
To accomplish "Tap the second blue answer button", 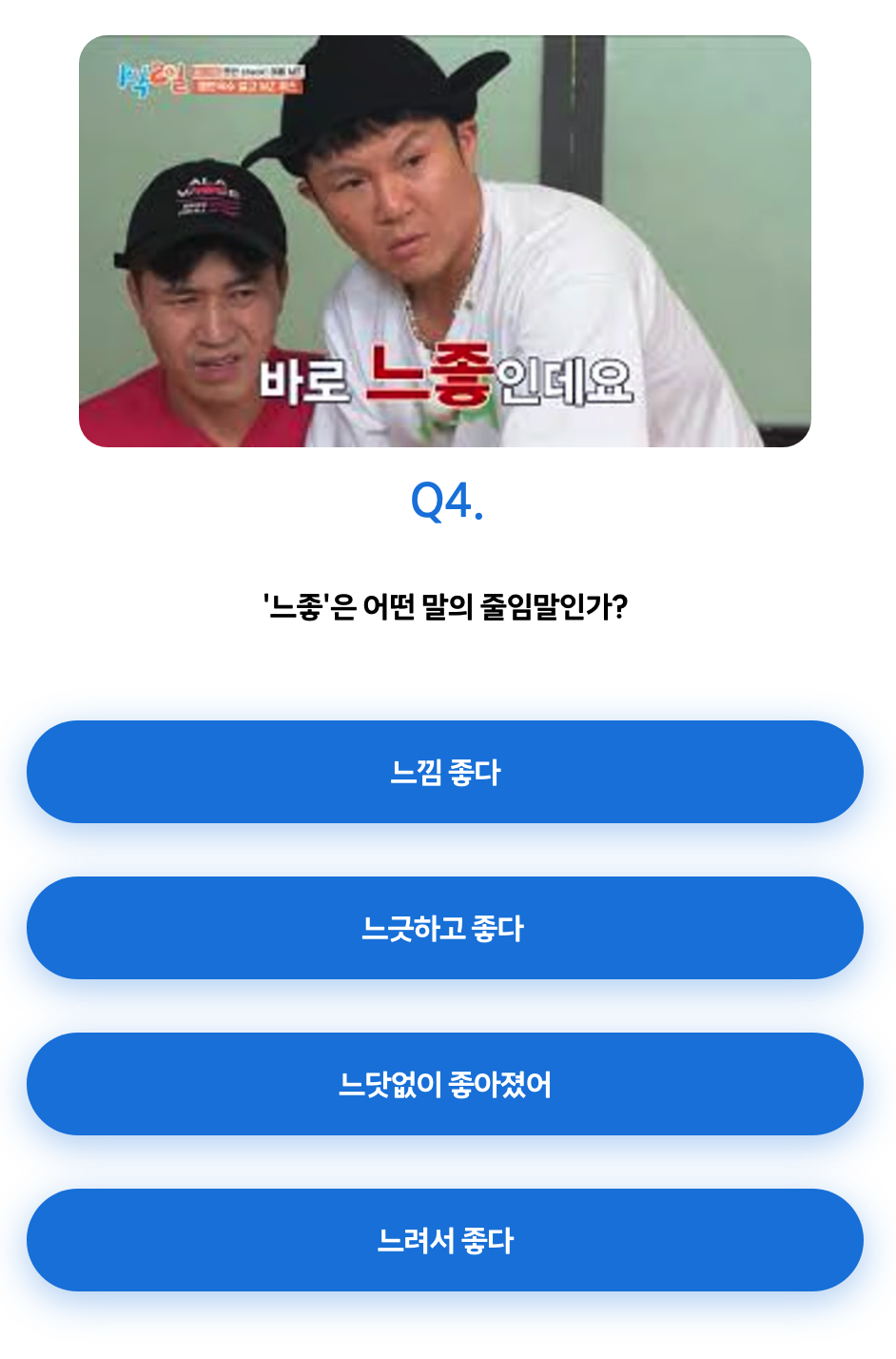I will coord(445,928).
